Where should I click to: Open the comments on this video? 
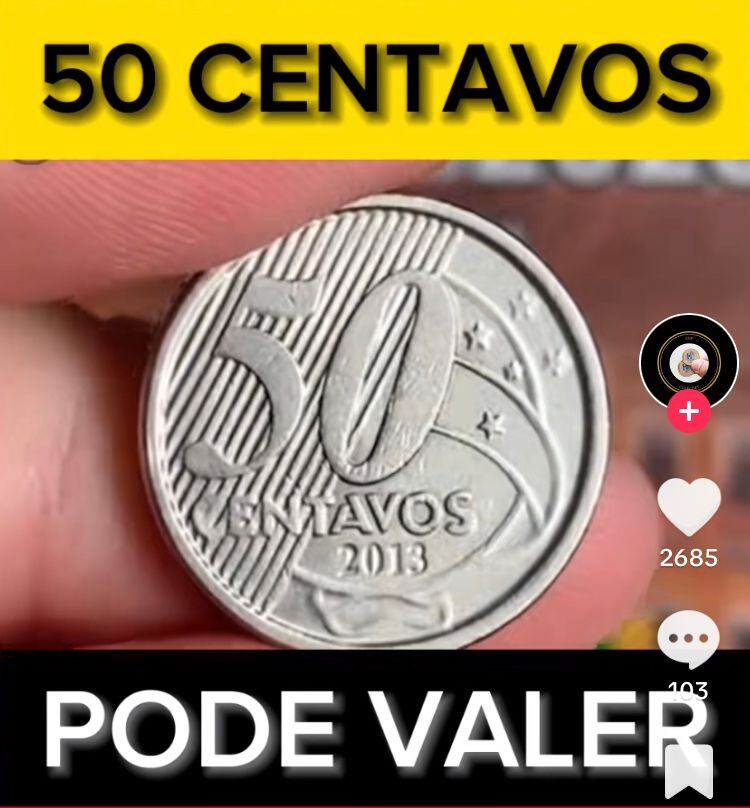688,639
